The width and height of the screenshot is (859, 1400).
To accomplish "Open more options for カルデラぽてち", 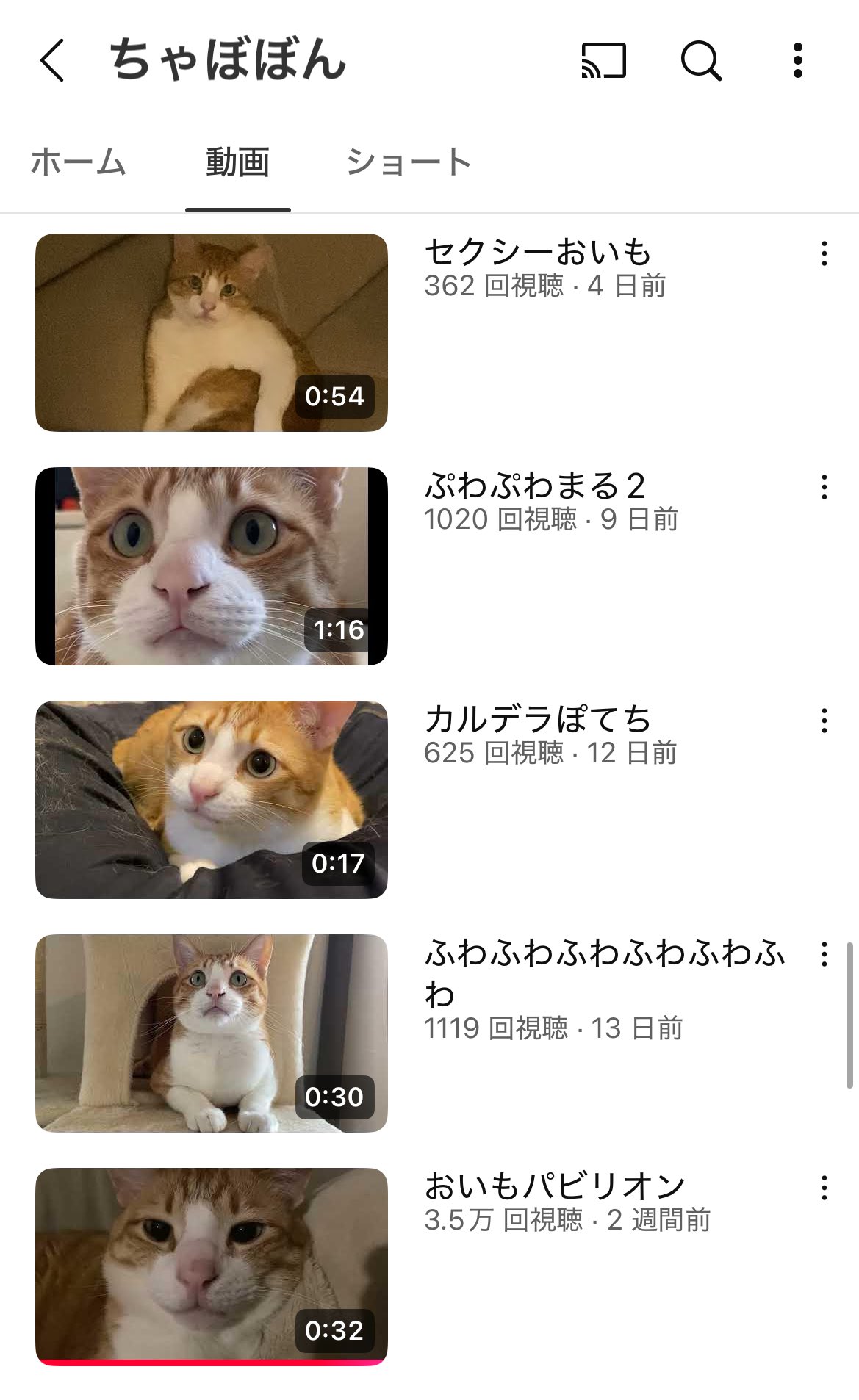I will point(824,721).
